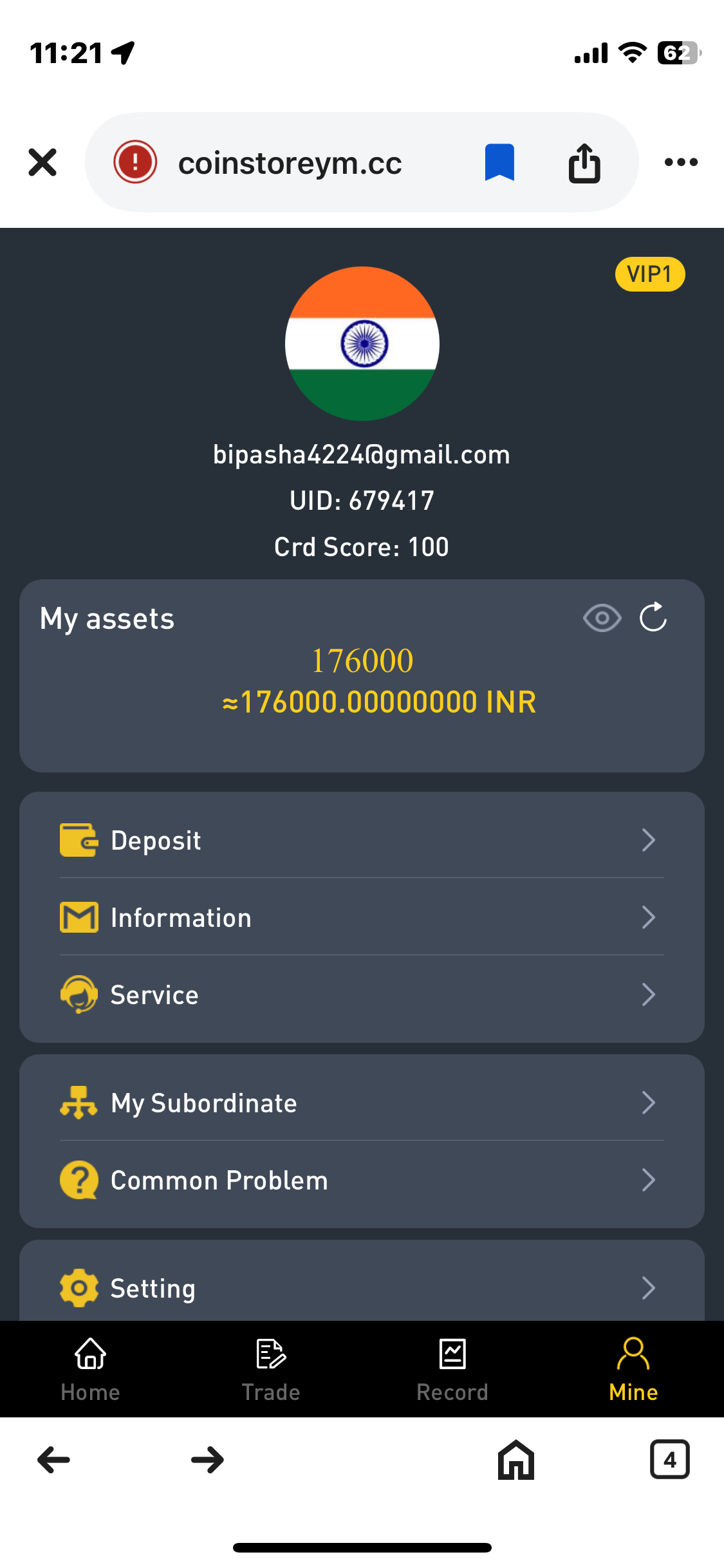724x1568 pixels.
Task: Go to Setting
Action: tap(362, 1288)
